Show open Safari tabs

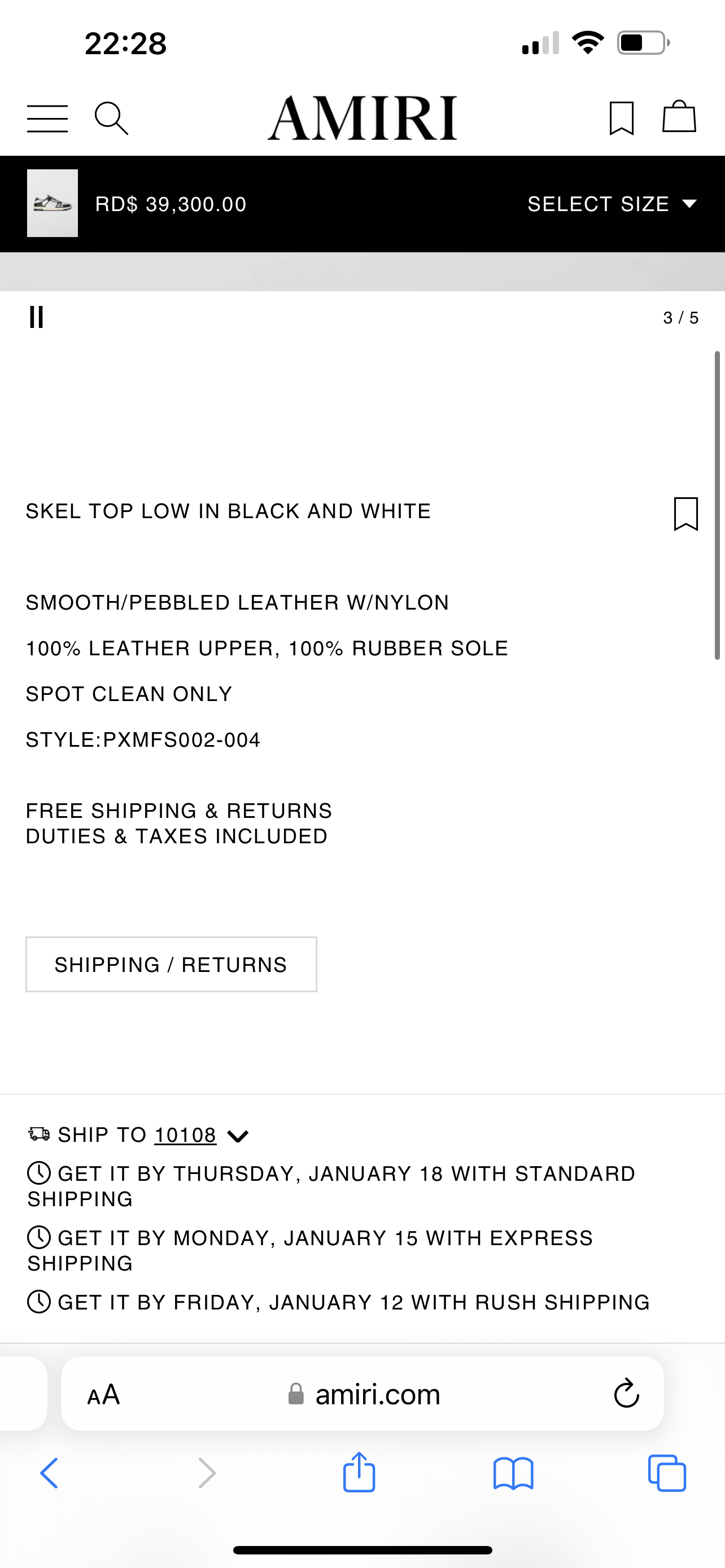(667, 1474)
